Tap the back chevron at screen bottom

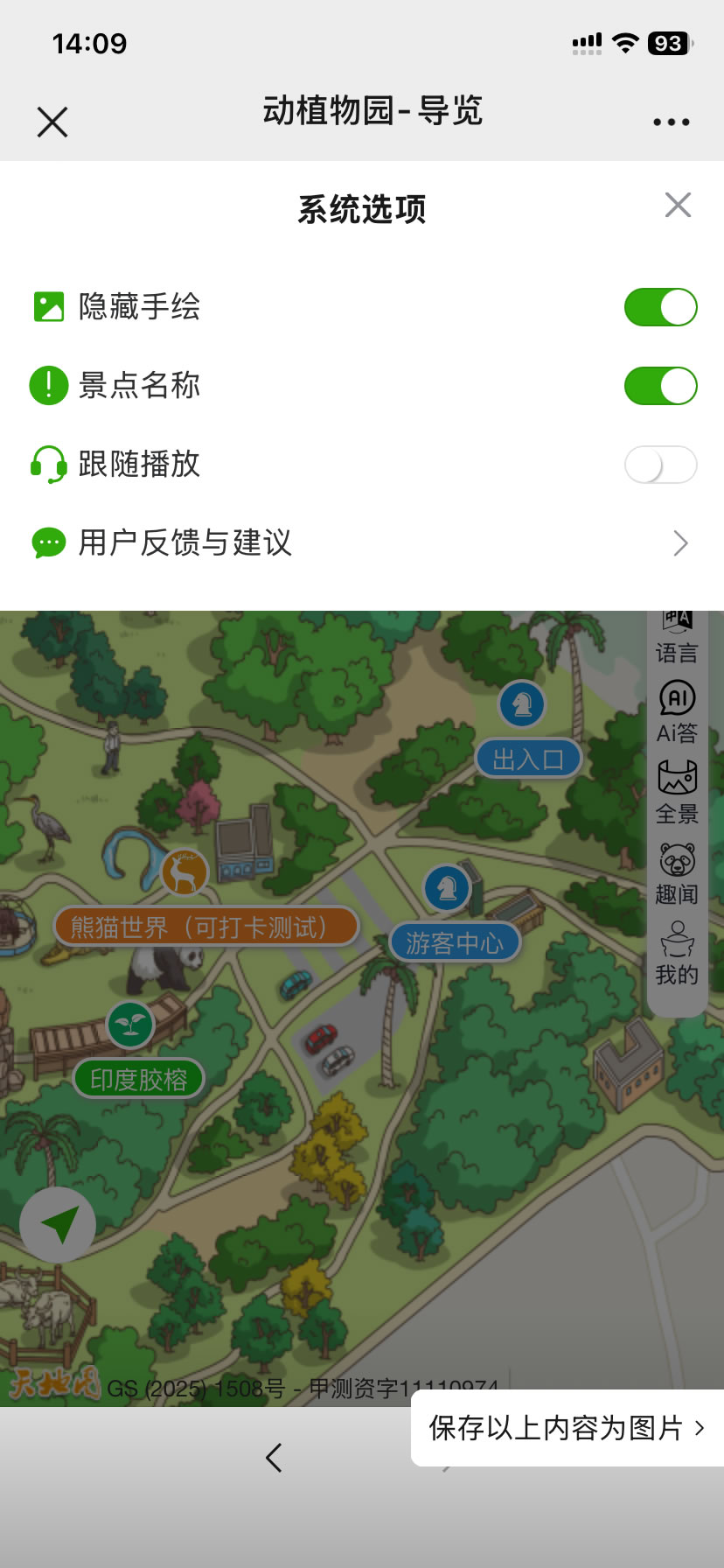[274, 1458]
